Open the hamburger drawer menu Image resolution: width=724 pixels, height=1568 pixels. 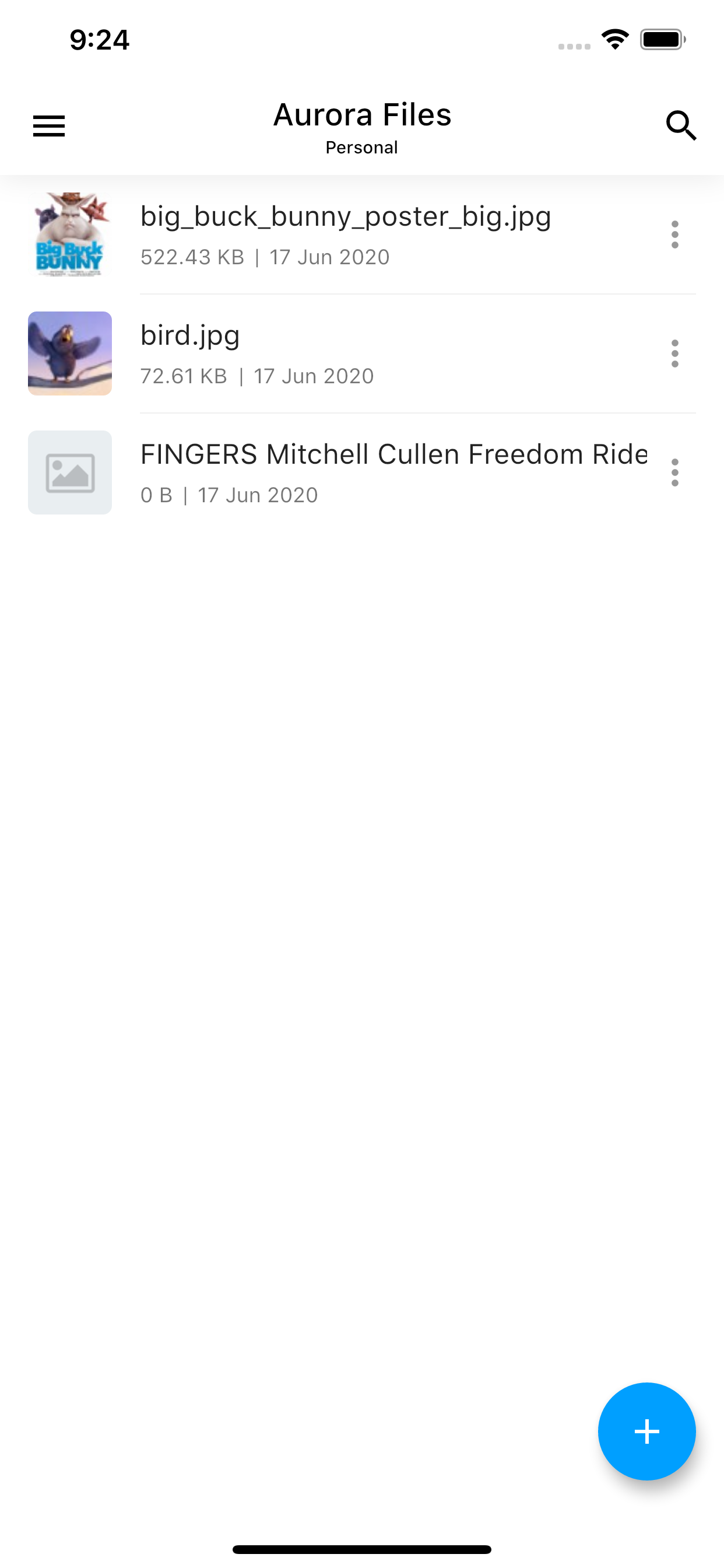pyautogui.click(x=48, y=126)
